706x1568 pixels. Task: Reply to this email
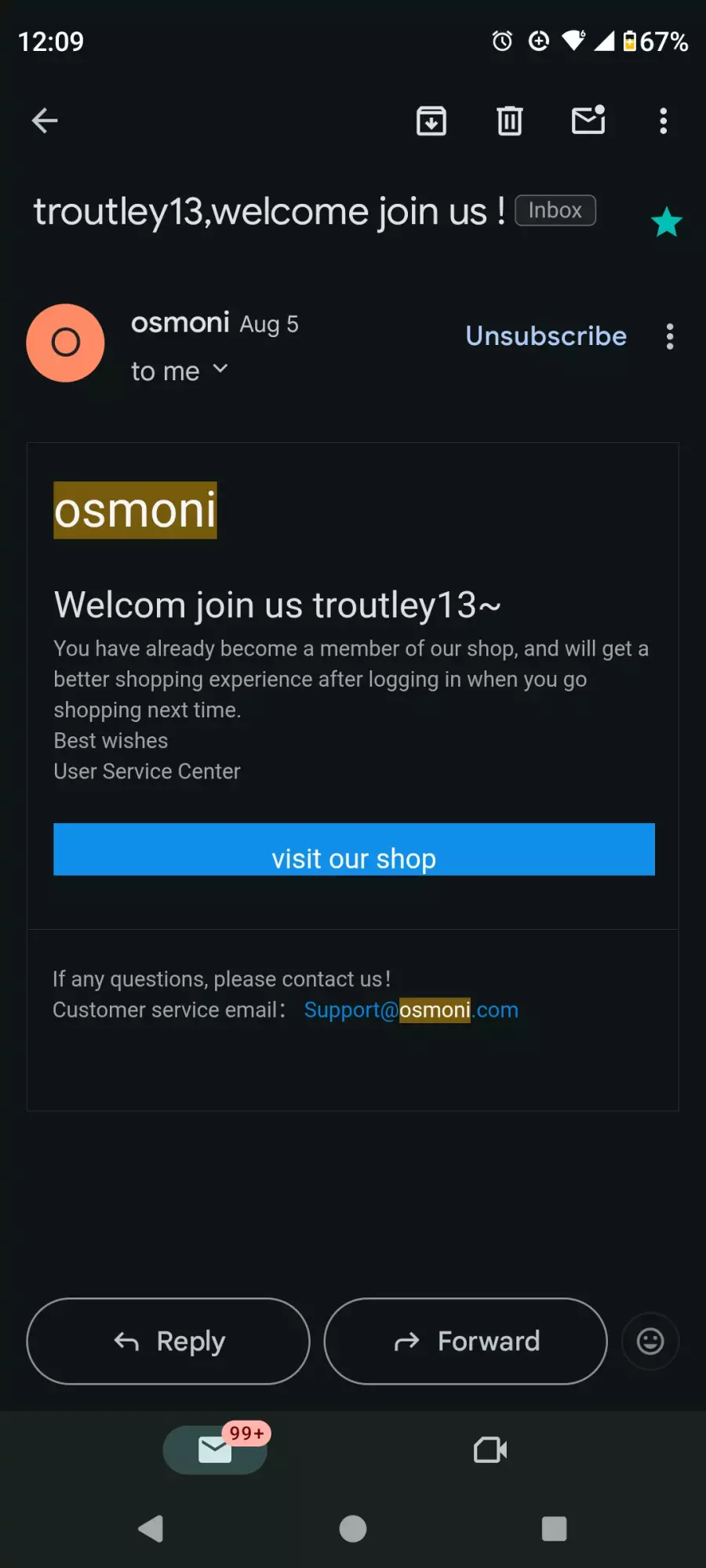tap(169, 1341)
